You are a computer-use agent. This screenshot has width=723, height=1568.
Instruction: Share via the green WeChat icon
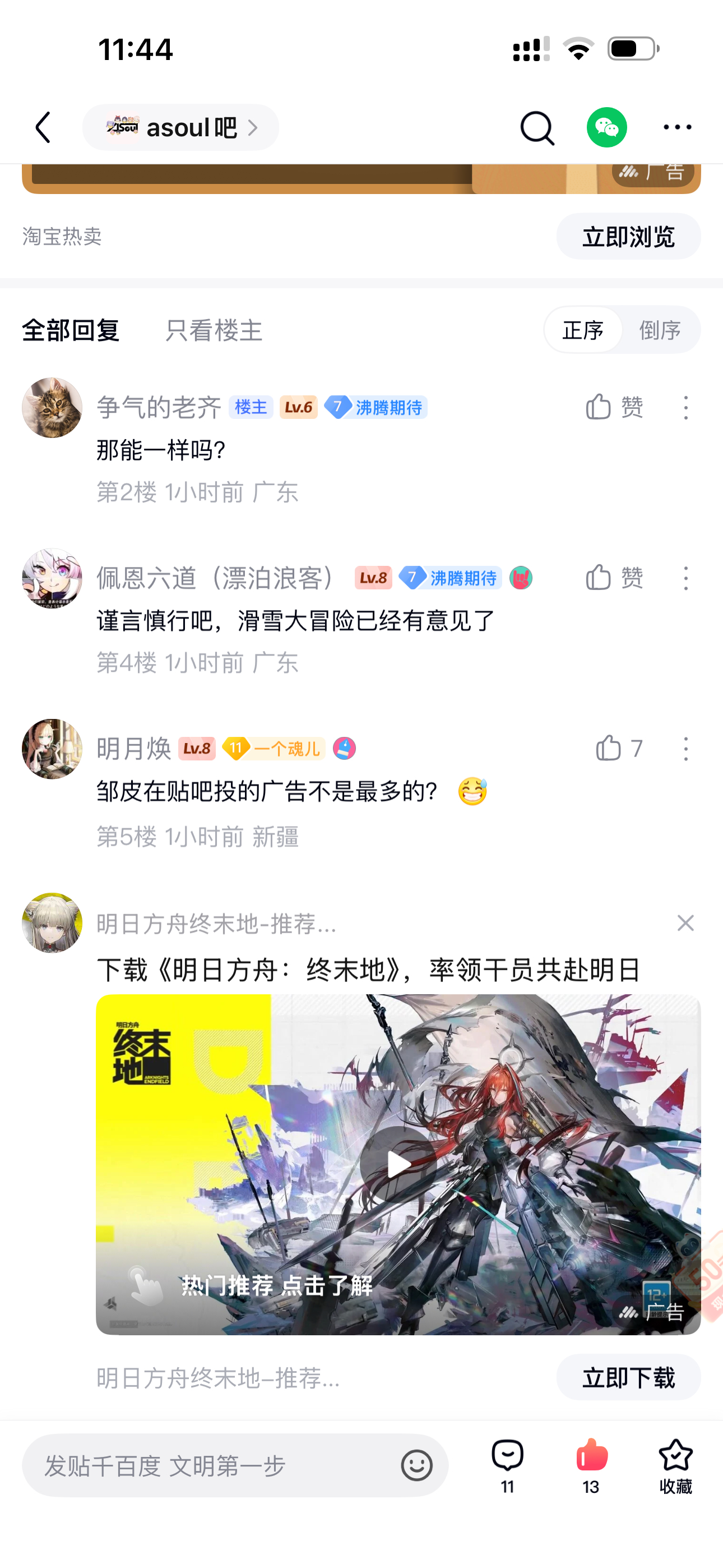(x=606, y=127)
